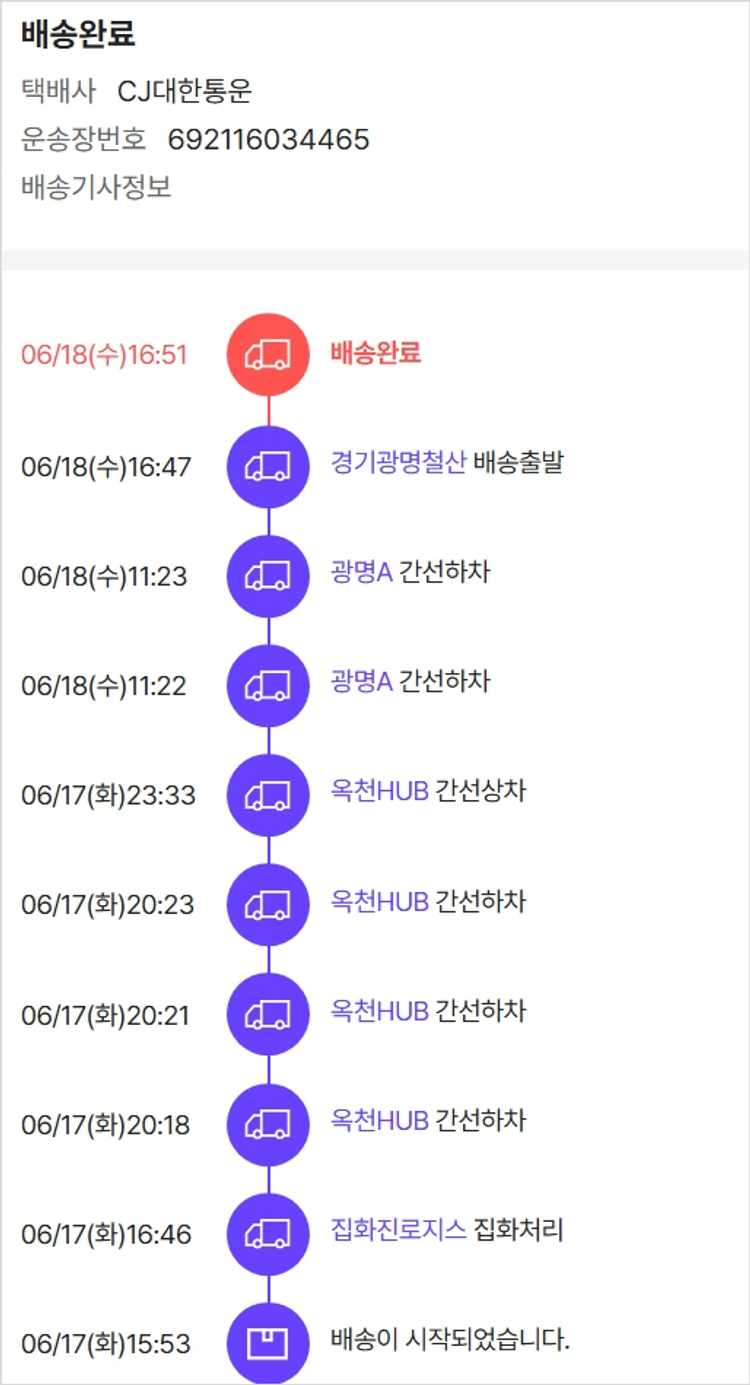Open the 집화진로지스 pickup branch link
This screenshot has width=750, height=1385.
point(398,1230)
